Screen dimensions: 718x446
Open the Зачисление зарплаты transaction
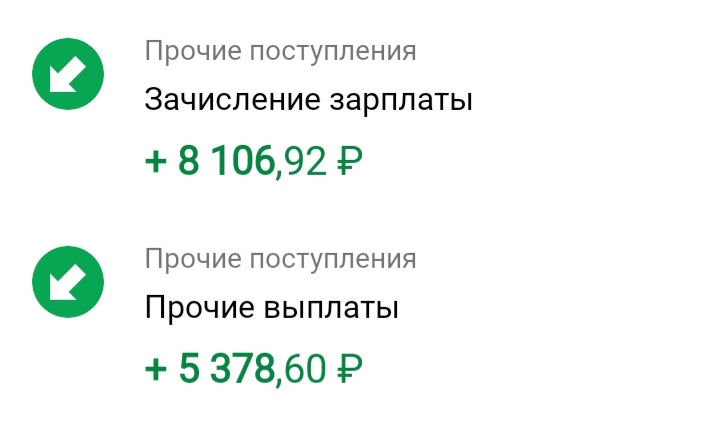coord(308,101)
